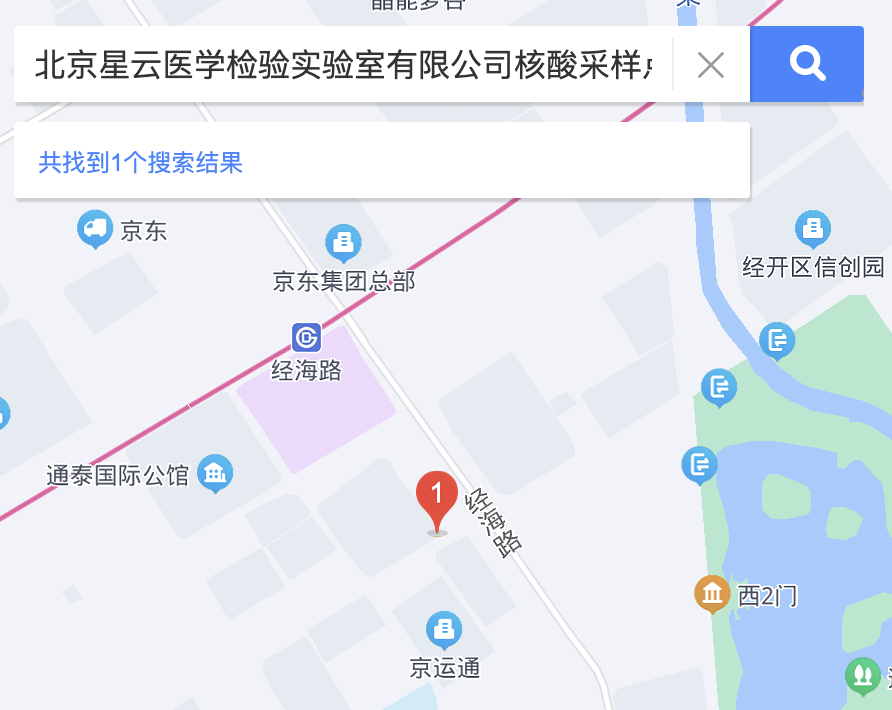
Task: Open the 京东集团总部 map point
Action: tap(344, 241)
